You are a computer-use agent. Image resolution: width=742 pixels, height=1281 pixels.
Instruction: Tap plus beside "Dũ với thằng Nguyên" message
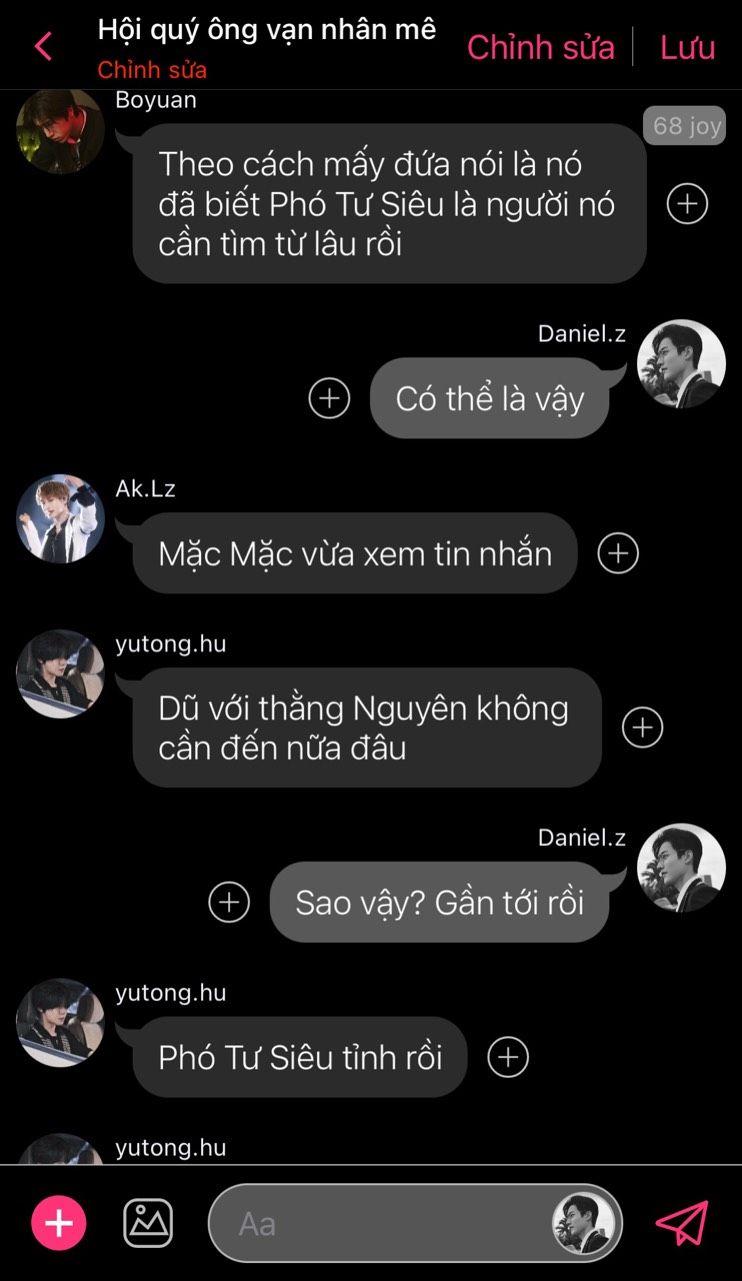point(643,727)
